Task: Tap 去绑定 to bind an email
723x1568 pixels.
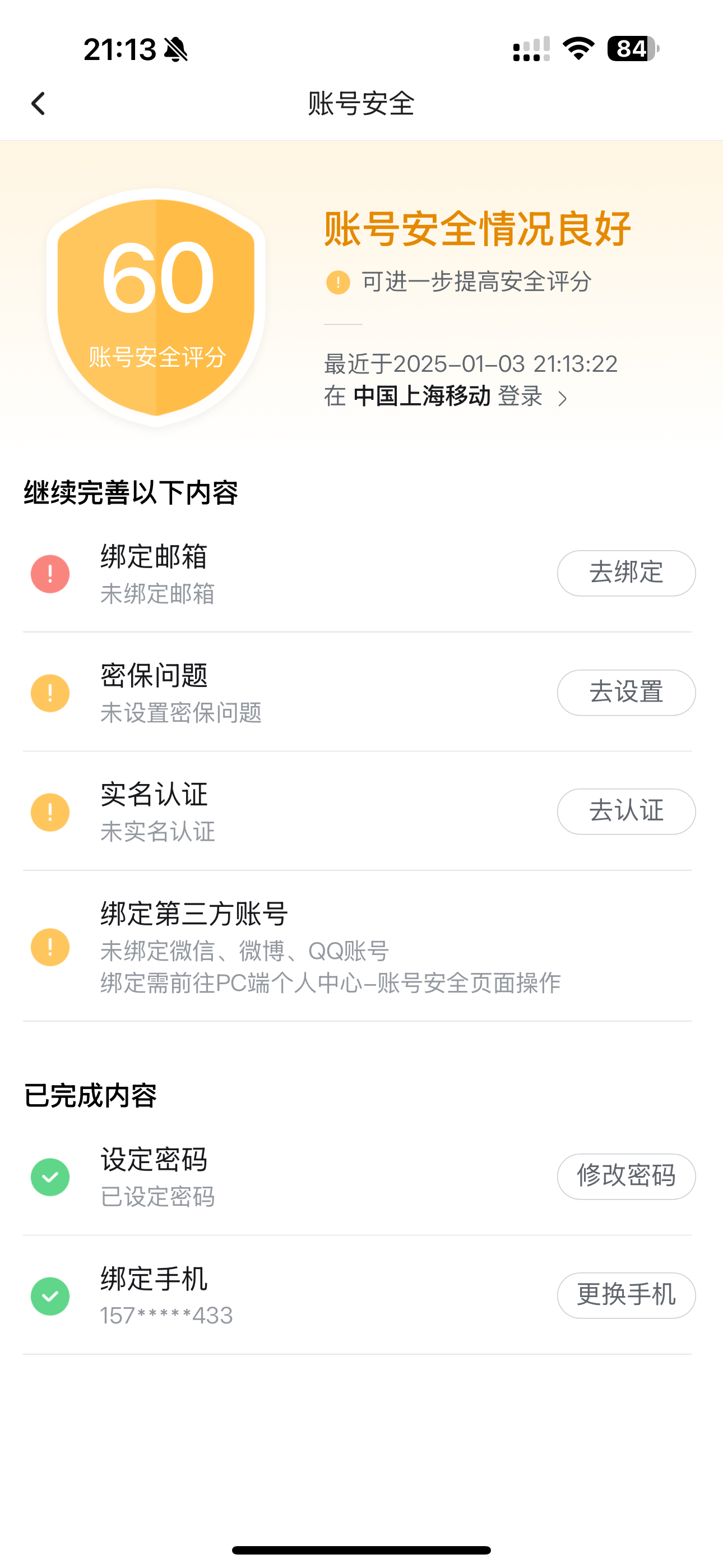Action: click(x=626, y=573)
